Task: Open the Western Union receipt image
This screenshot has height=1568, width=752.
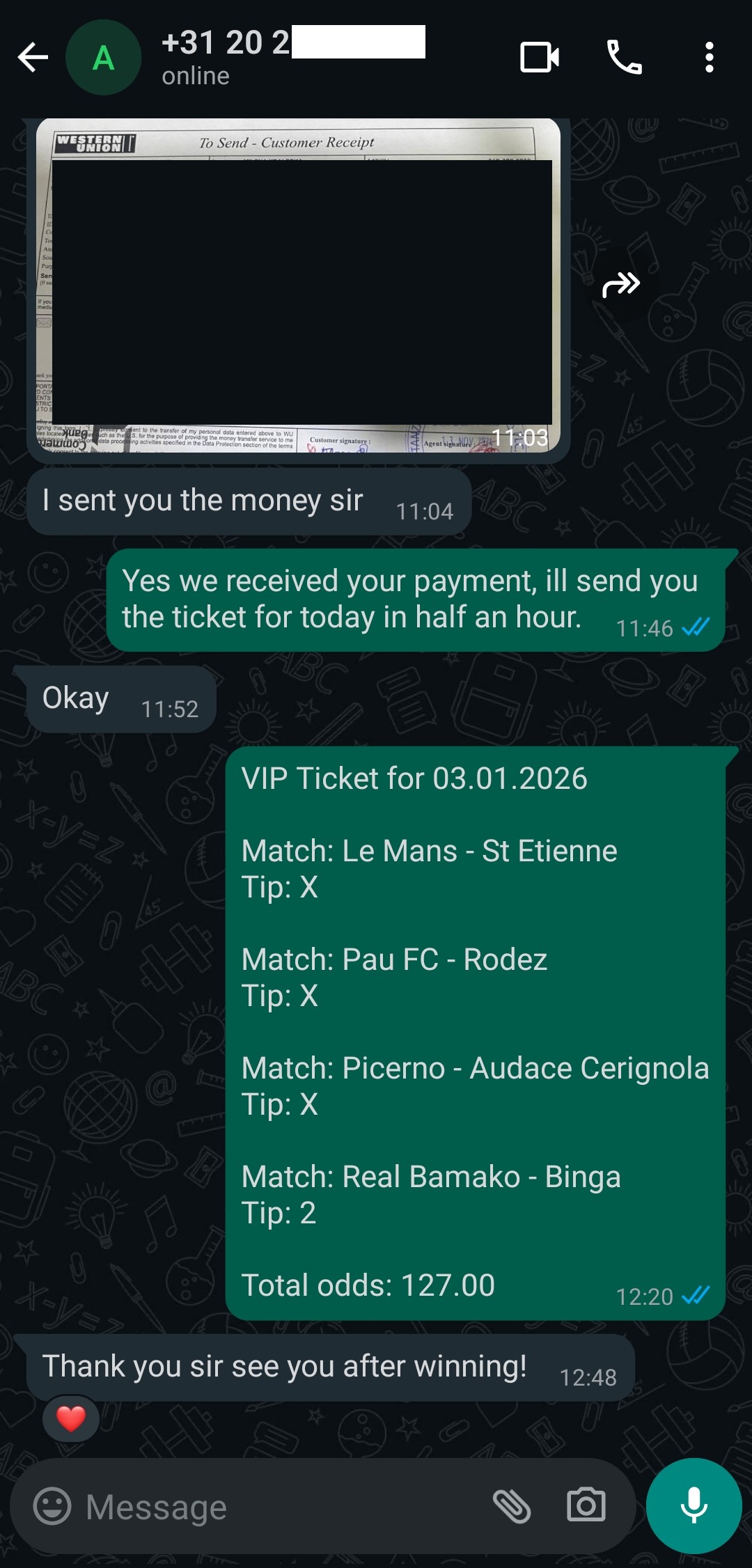Action: click(x=299, y=285)
